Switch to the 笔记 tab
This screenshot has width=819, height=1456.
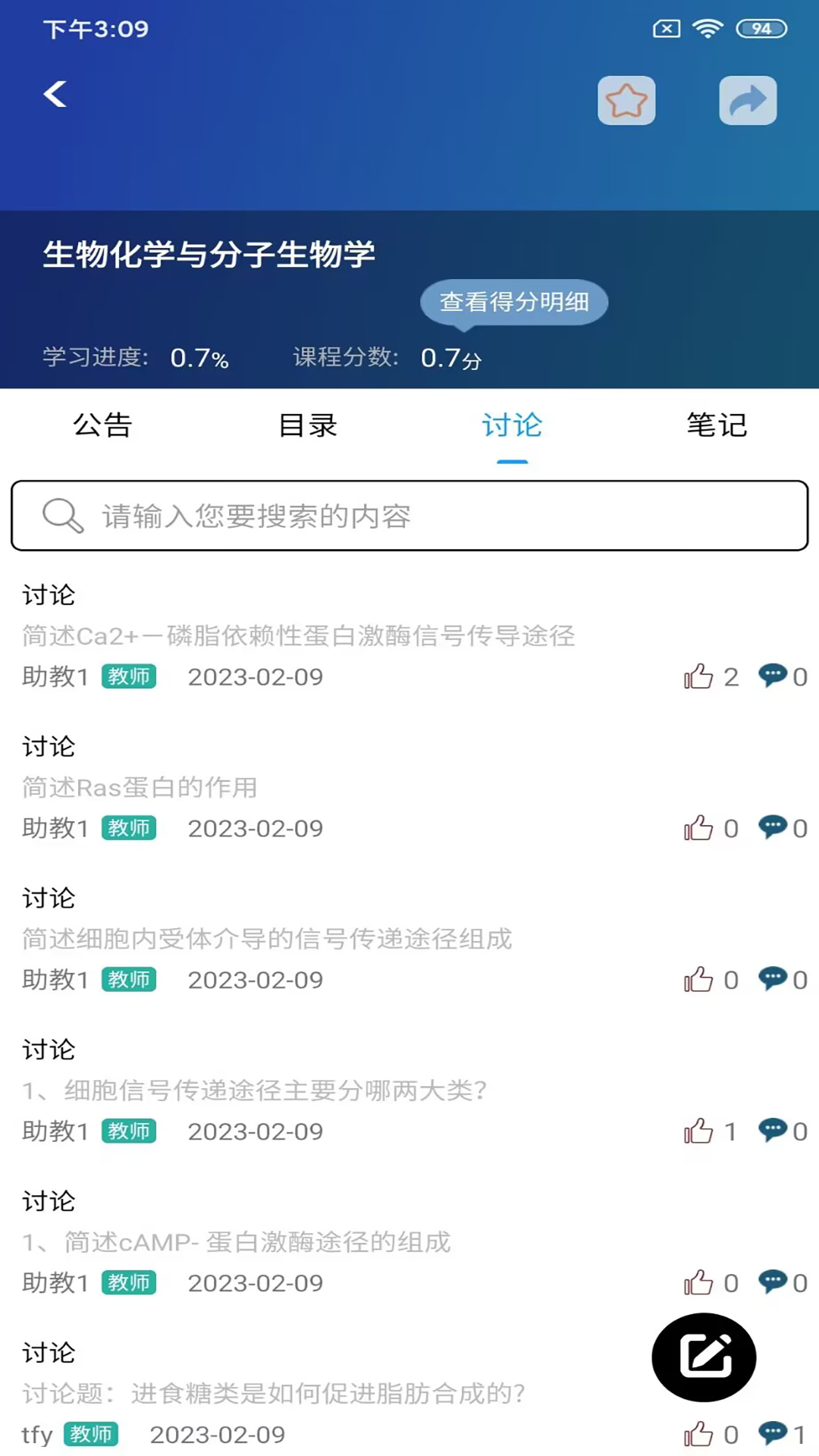(x=715, y=425)
